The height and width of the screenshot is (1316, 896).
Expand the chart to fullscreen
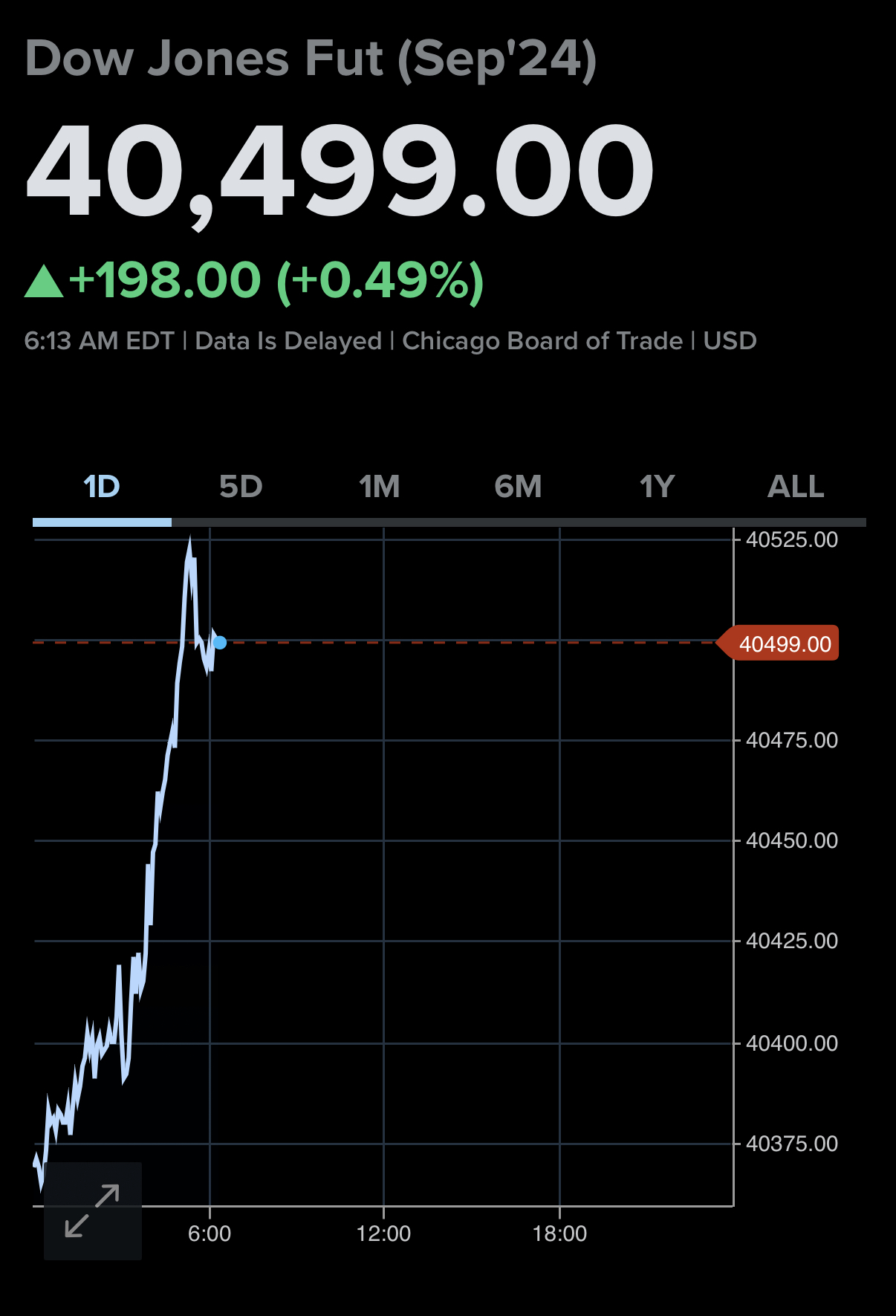point(93,1210)
